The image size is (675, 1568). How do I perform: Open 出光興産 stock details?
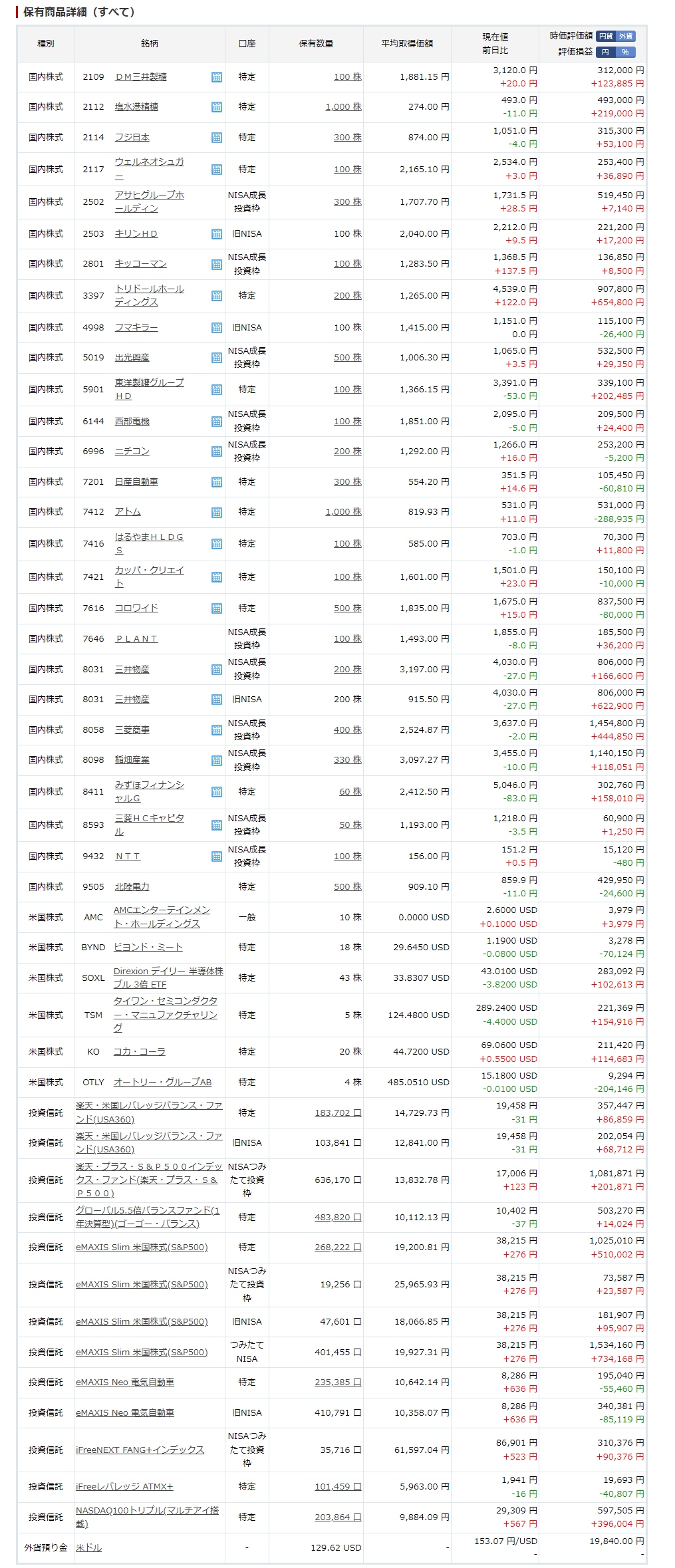tap(132, 358)
